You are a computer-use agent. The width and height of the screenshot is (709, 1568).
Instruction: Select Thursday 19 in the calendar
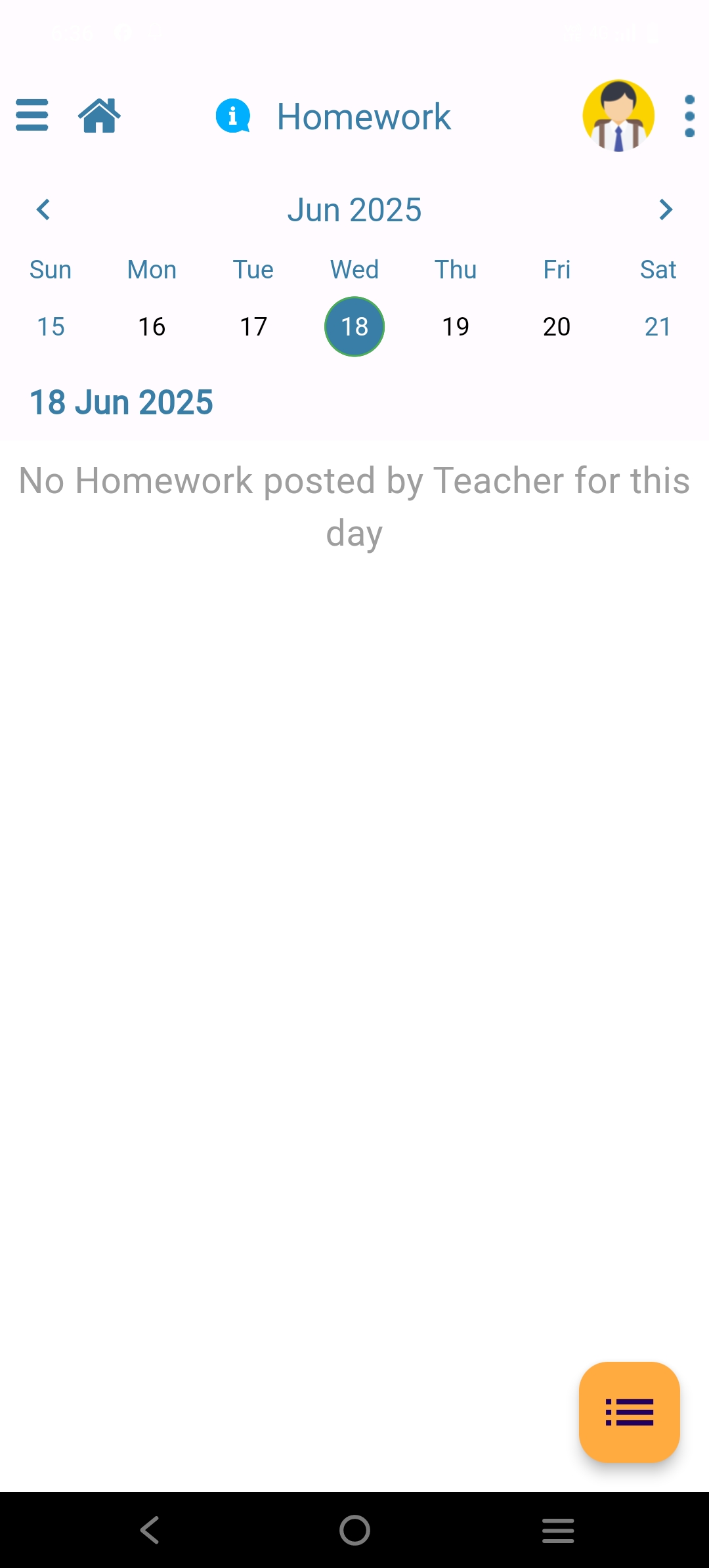point(456,326)
